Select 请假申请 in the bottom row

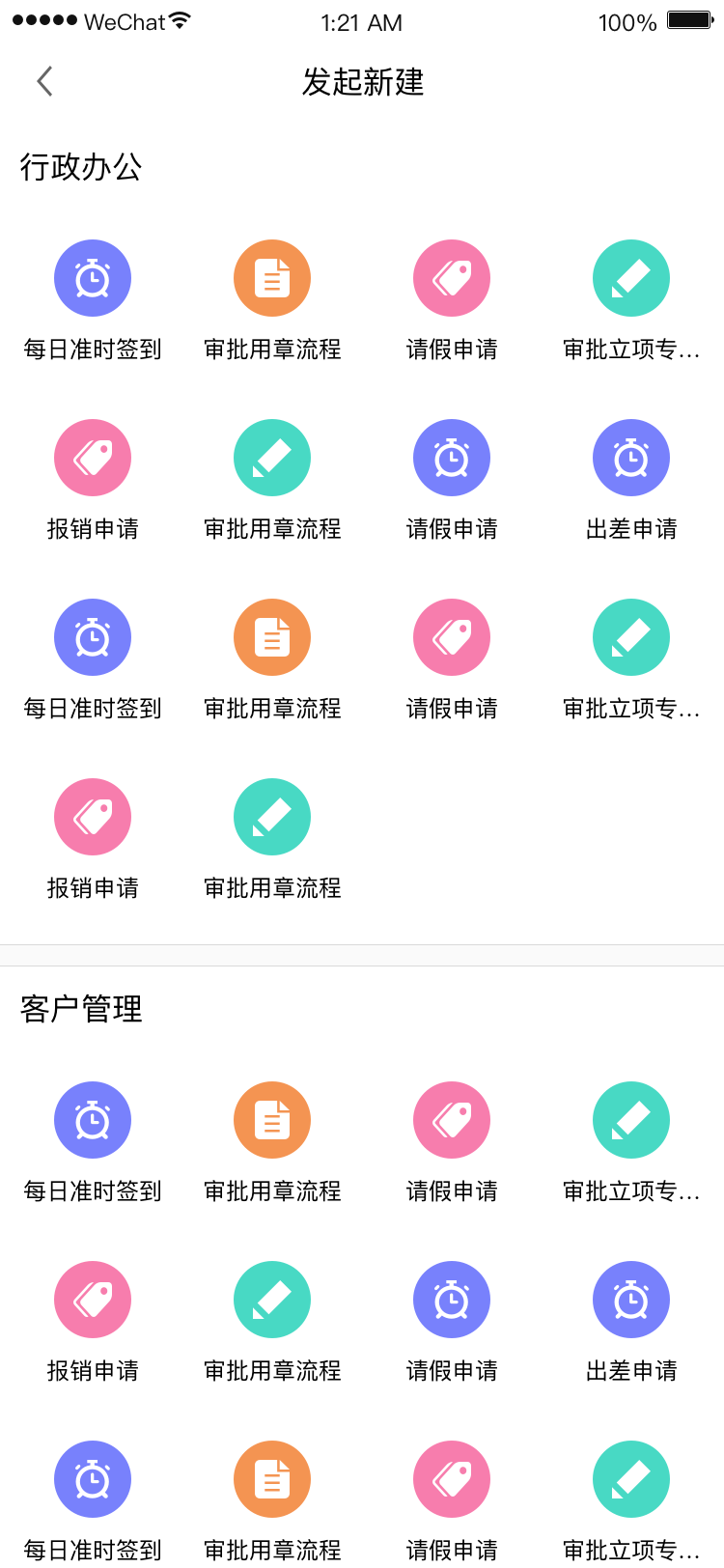point(452,1479)
